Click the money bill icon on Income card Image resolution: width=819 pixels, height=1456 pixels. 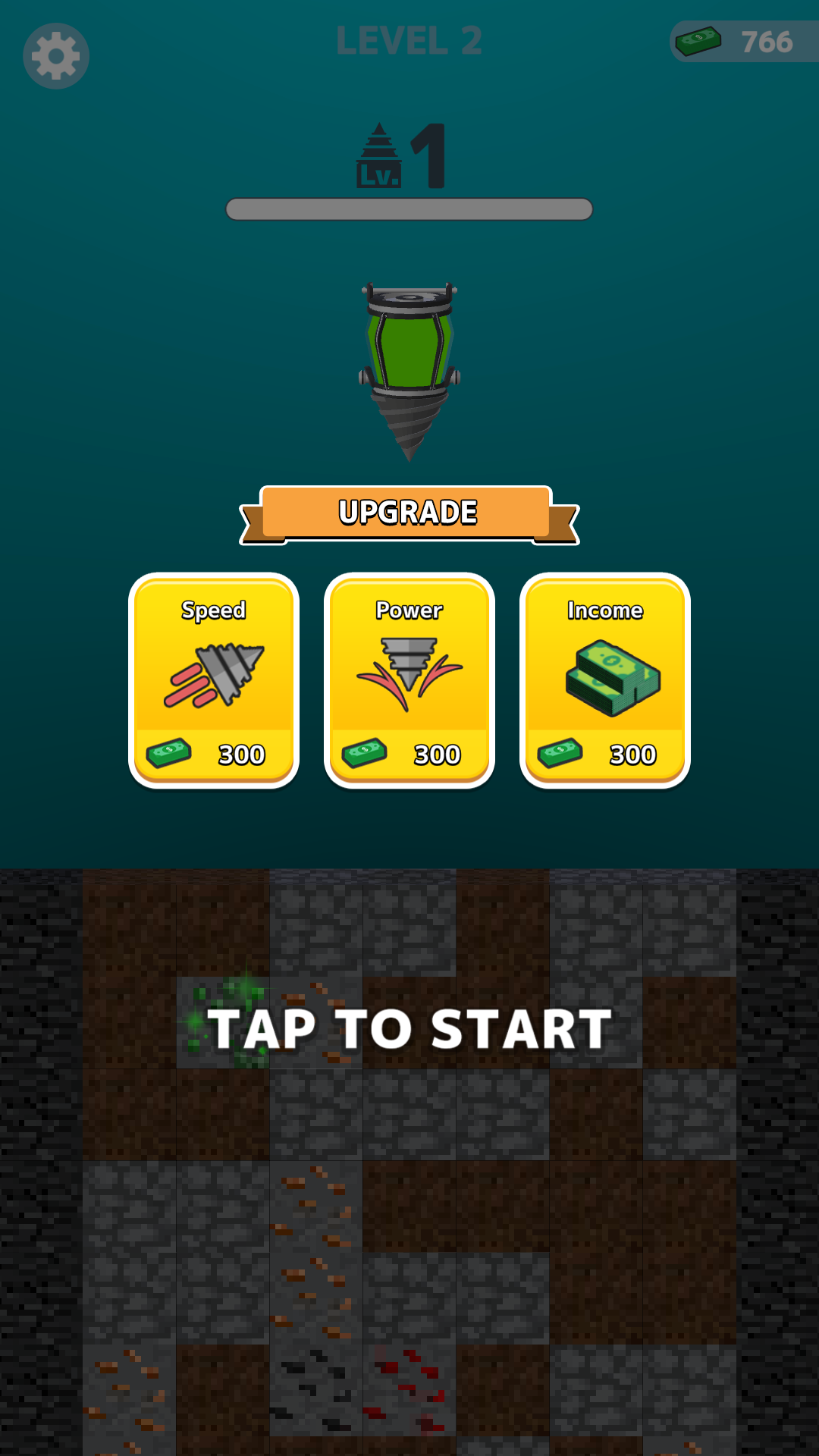pos(560,753)
